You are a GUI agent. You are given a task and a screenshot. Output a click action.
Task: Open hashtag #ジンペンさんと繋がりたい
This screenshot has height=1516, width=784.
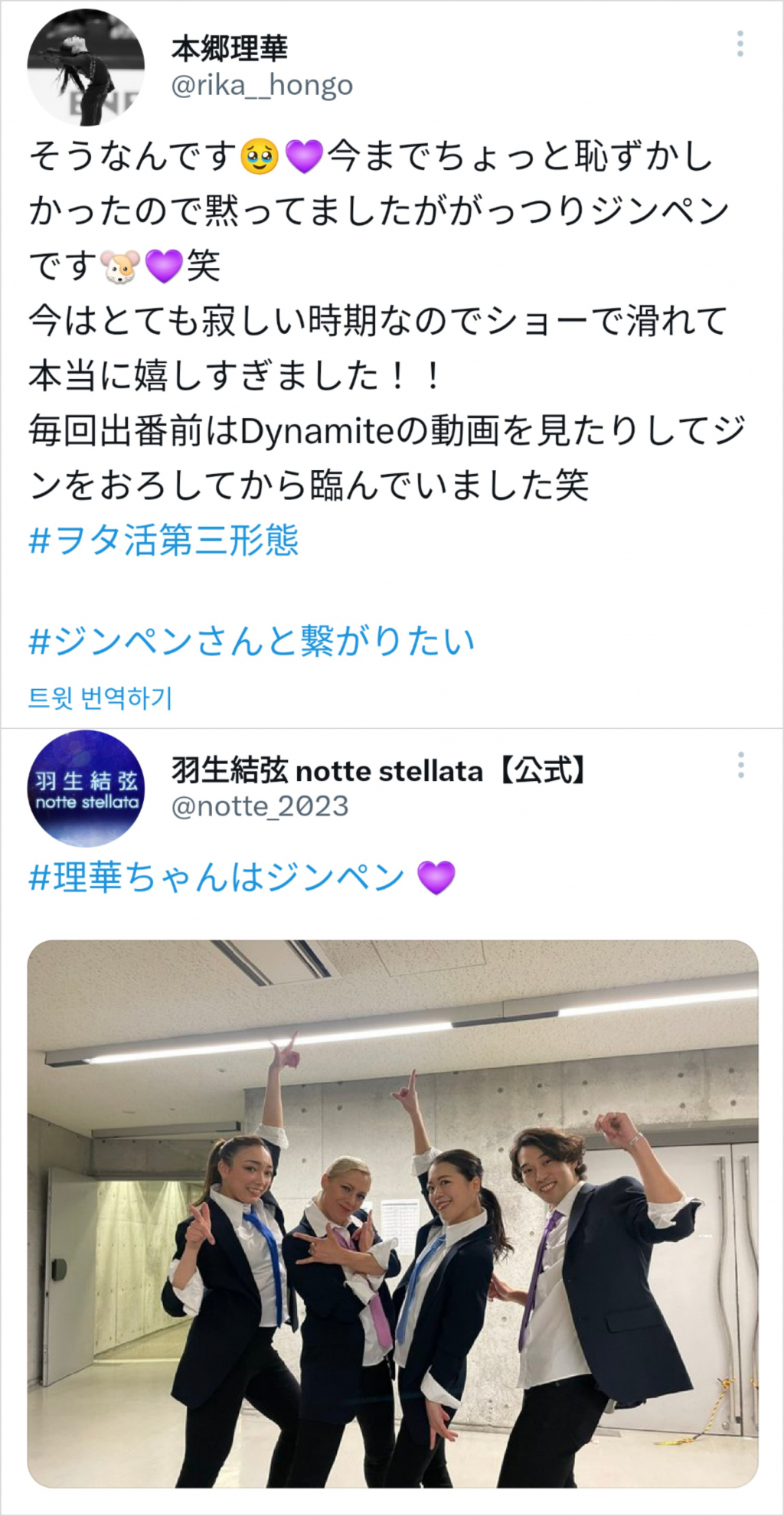coord(251,641)
